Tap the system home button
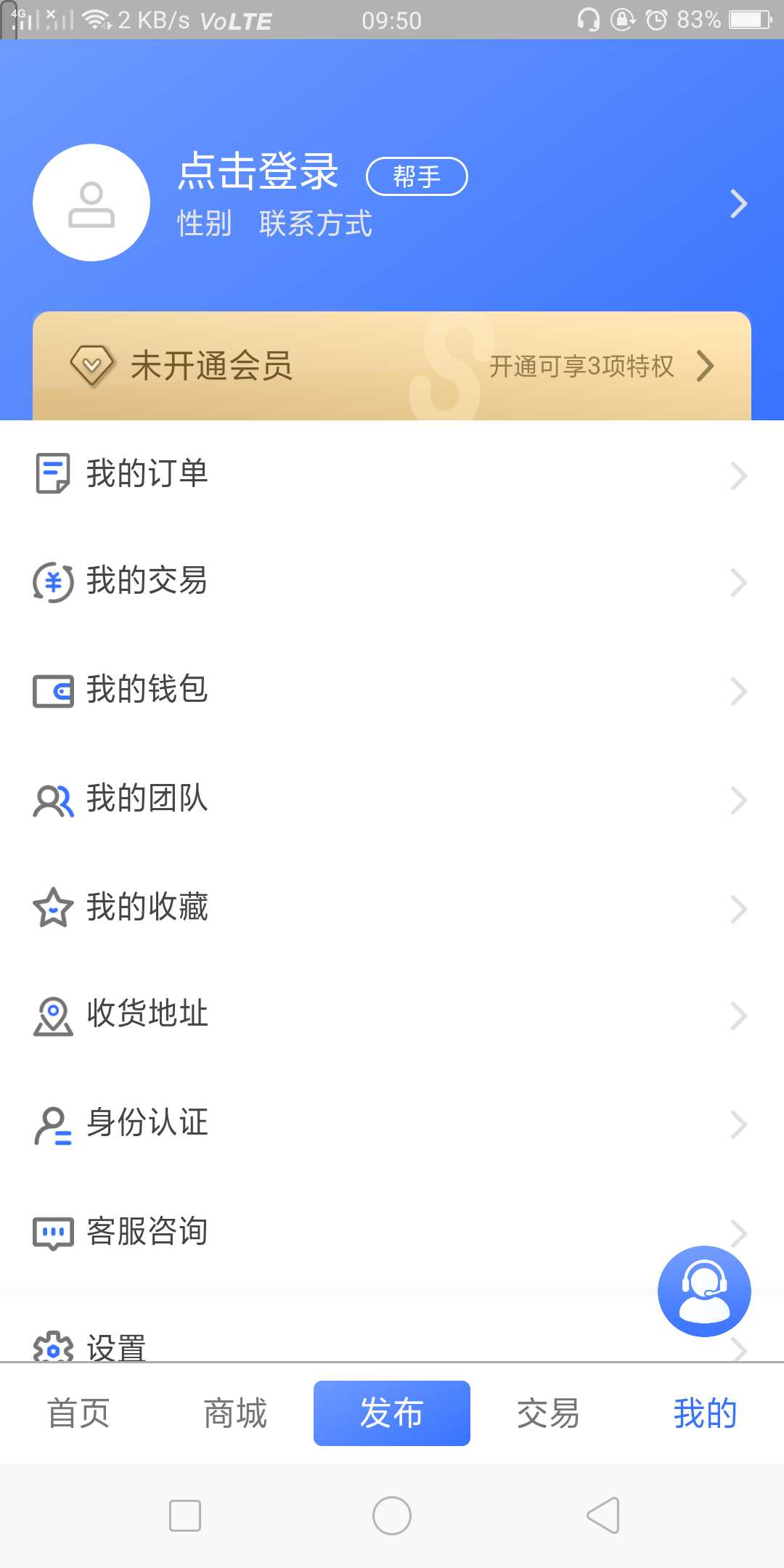Viewport: 784px width, 1568px height. coord(392,1516)
